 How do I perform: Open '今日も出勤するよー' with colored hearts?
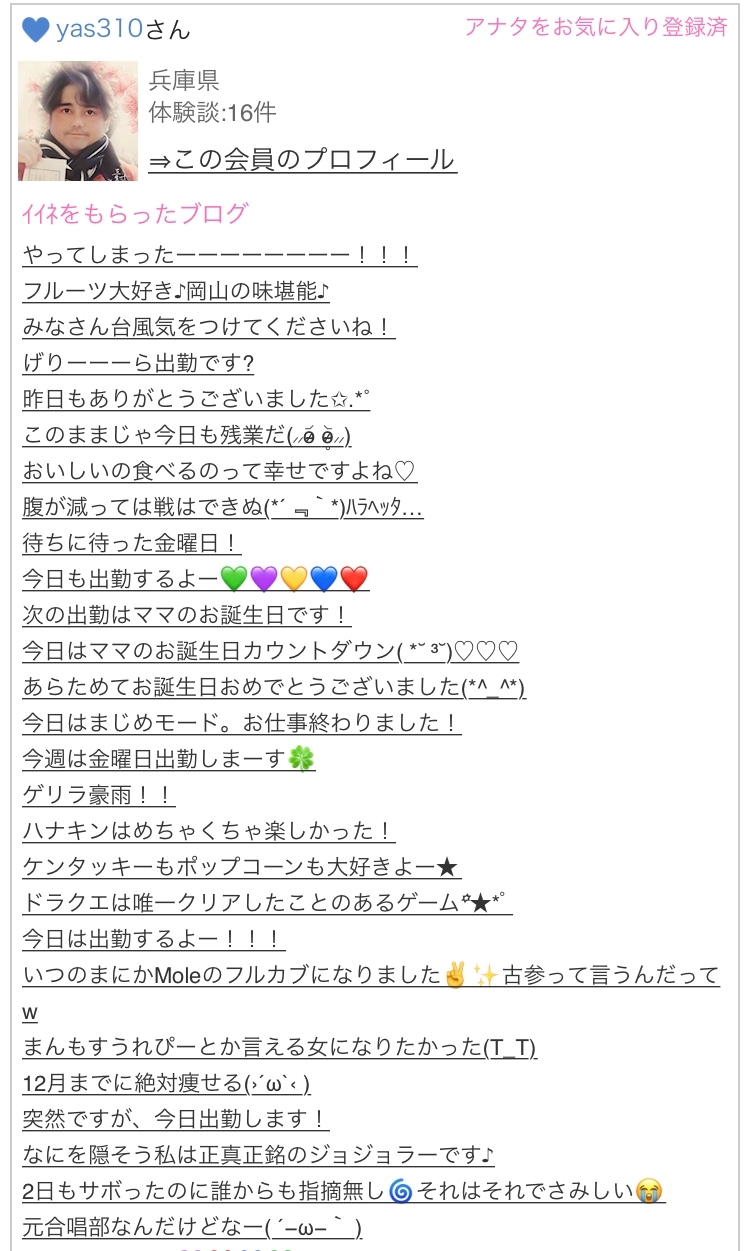tap(196, 579)
